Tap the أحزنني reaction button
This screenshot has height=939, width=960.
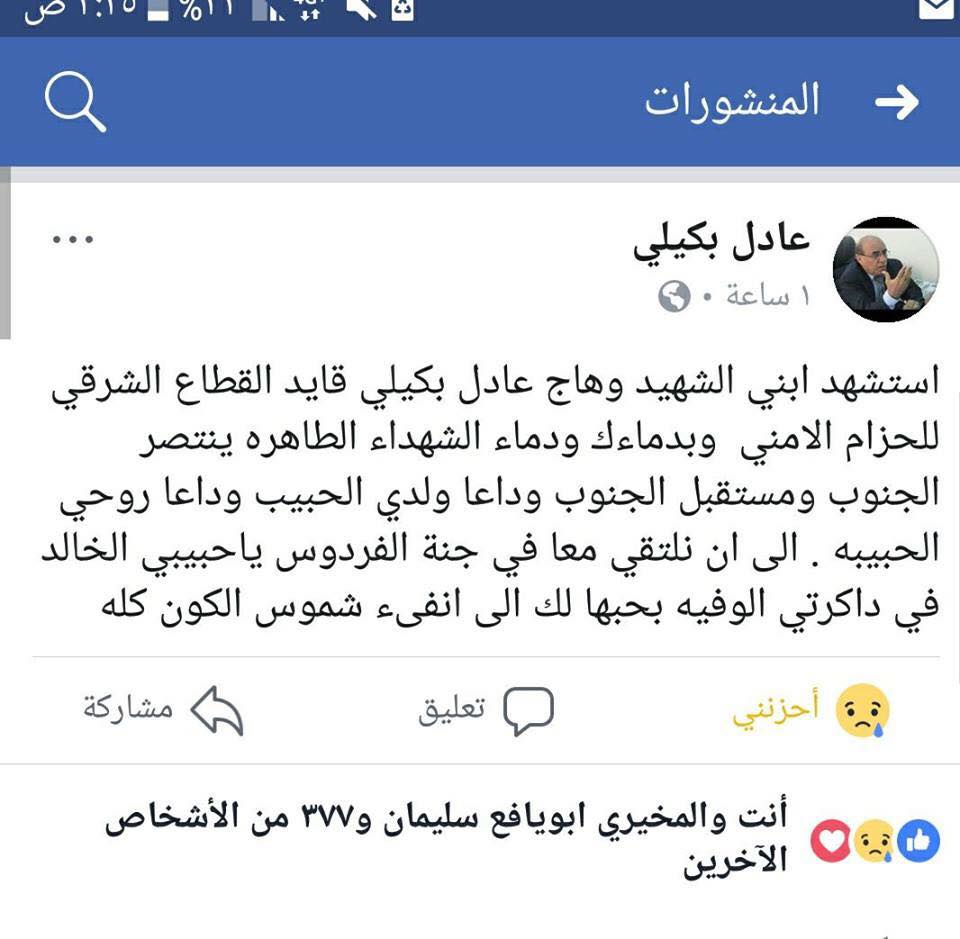[x=812, y=709]
